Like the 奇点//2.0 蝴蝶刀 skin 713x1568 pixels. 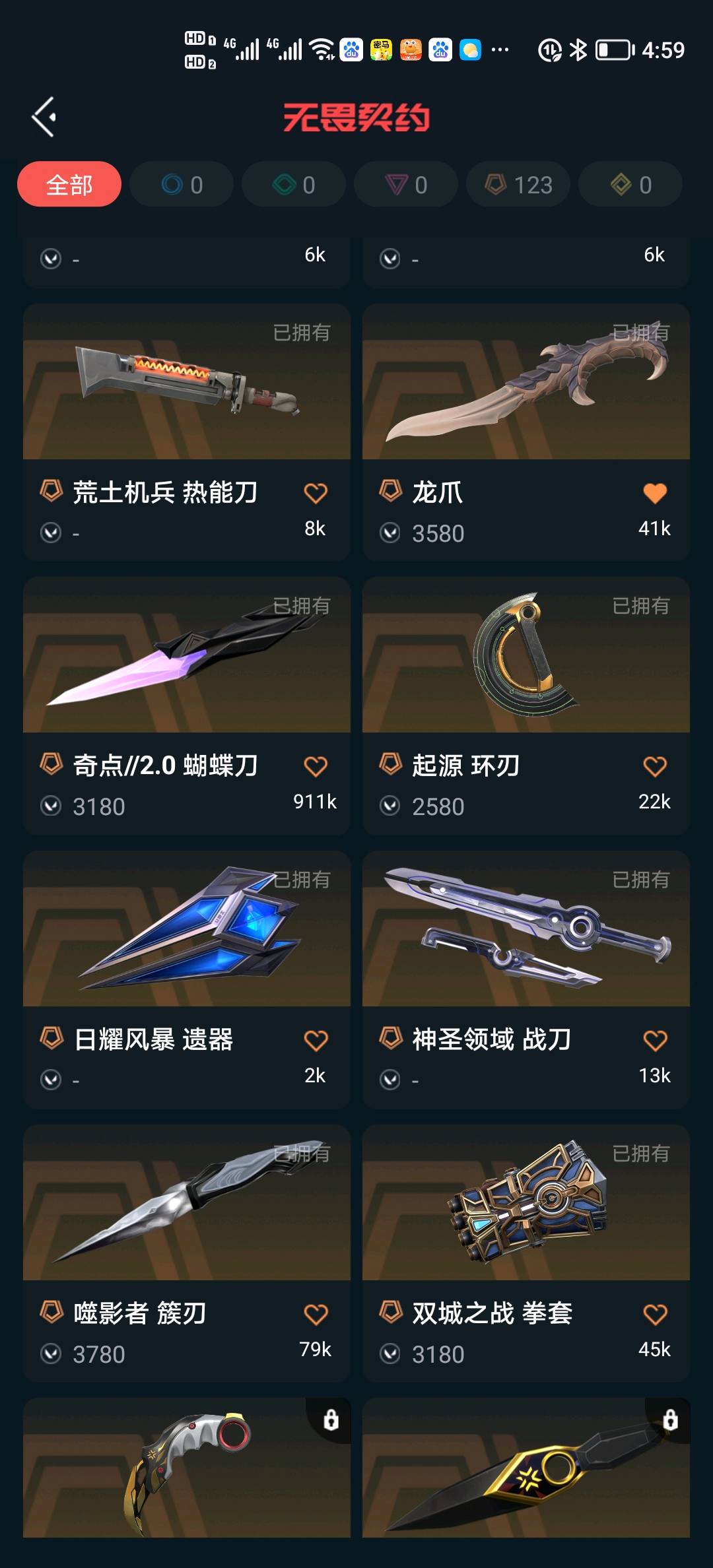[x=316, y=766]
